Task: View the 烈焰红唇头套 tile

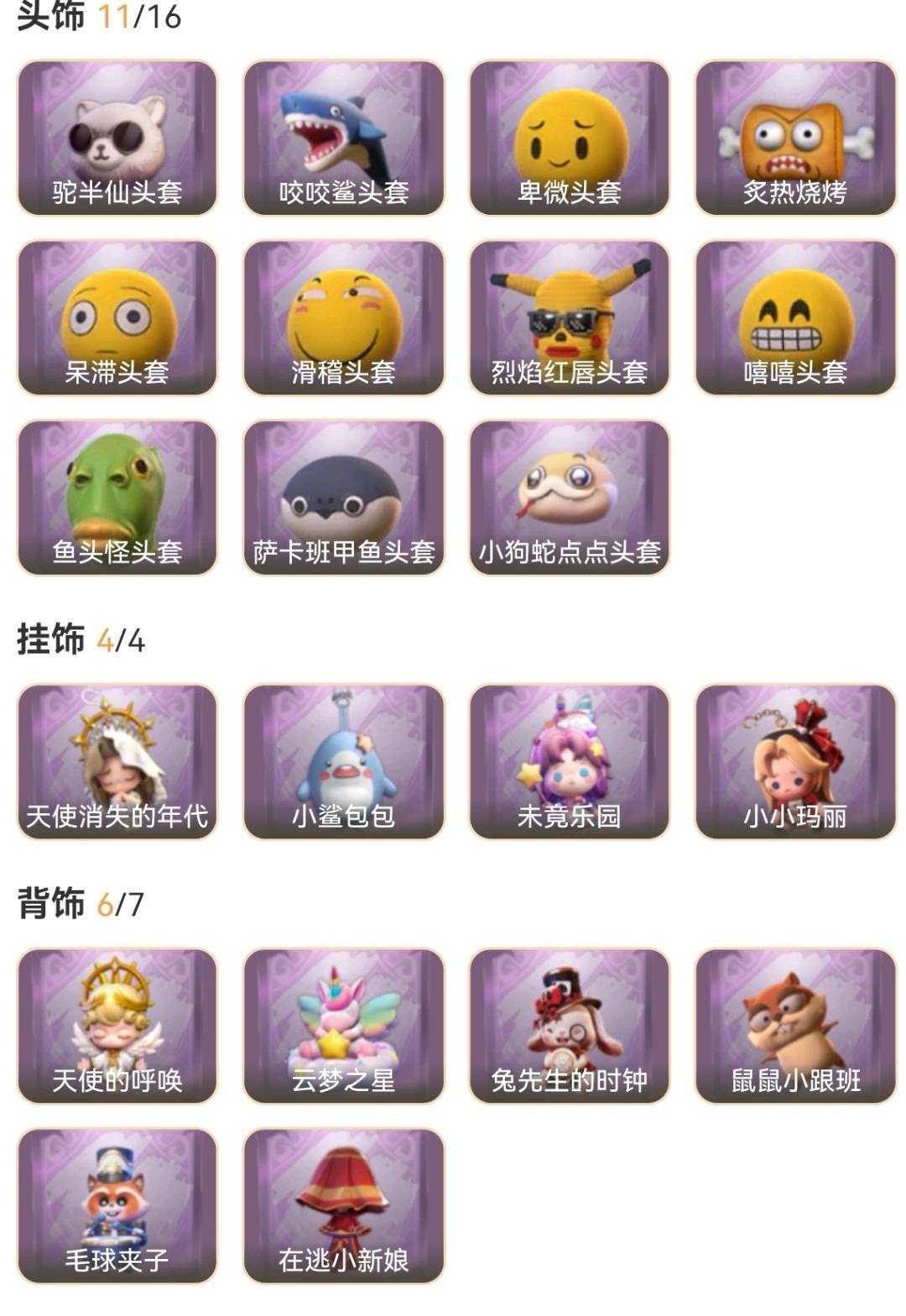Action: [570, 318]
